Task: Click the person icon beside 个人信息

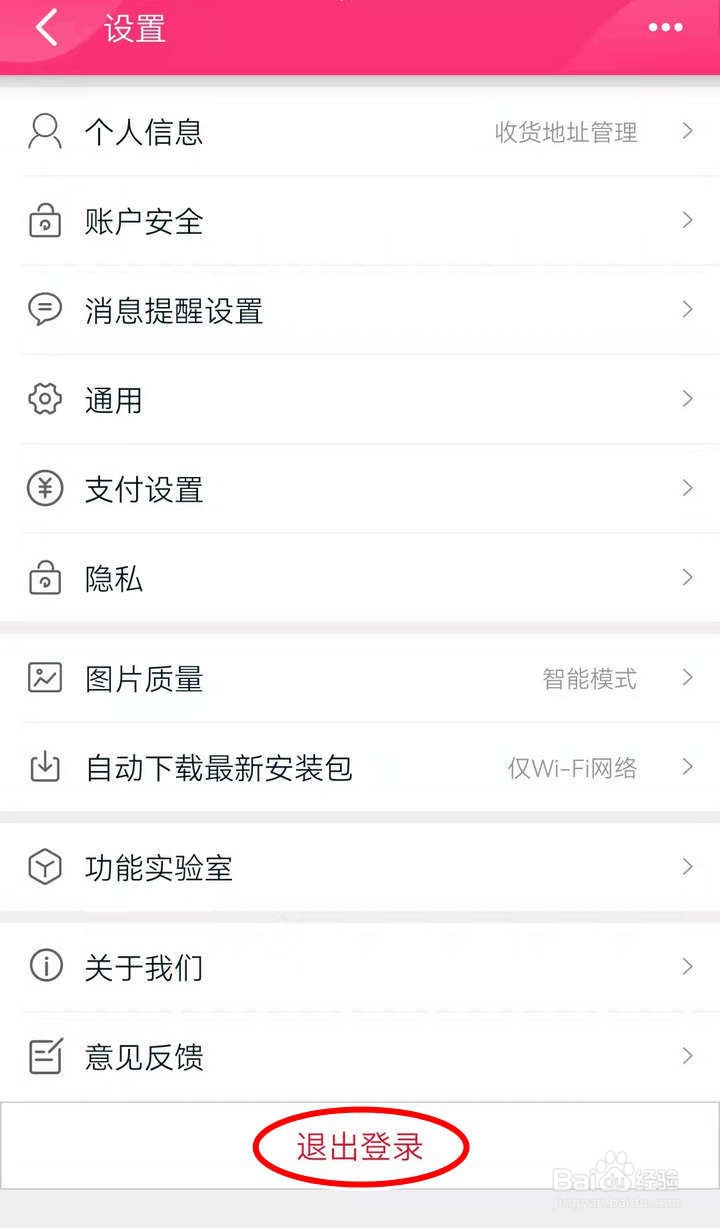Action: [44, 130]
